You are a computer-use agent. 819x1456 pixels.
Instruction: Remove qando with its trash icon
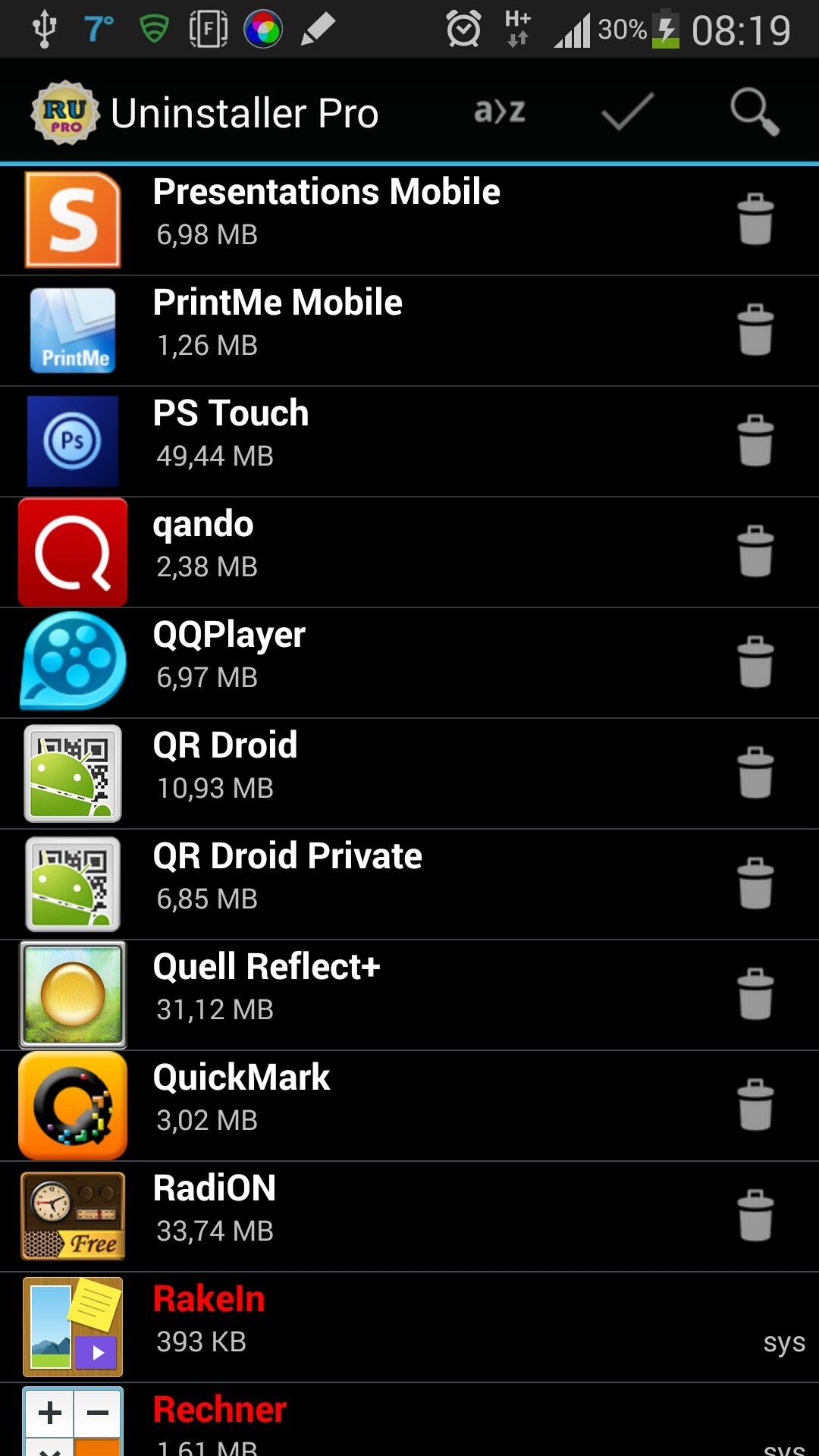755,551
